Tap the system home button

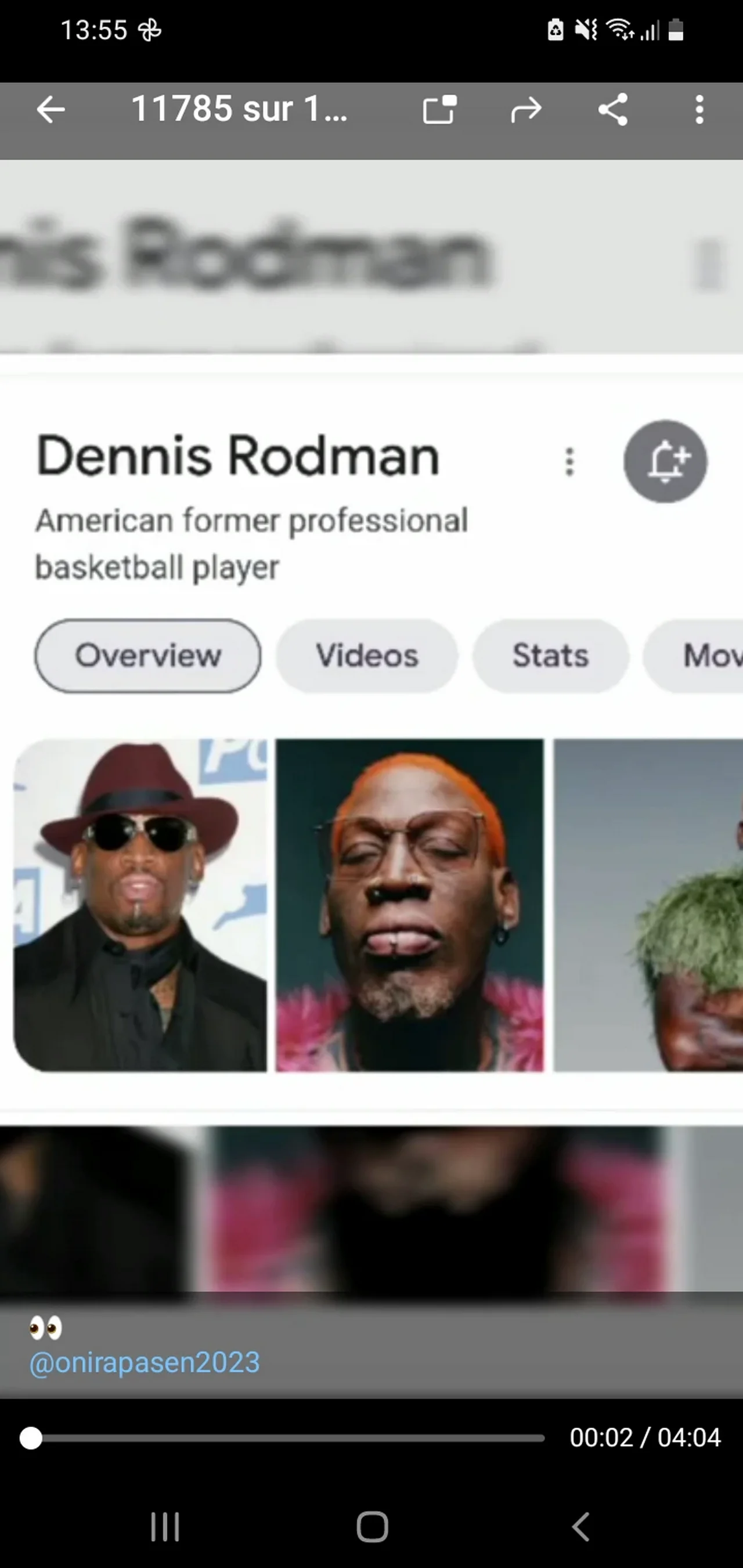[x=372, y=1527]
